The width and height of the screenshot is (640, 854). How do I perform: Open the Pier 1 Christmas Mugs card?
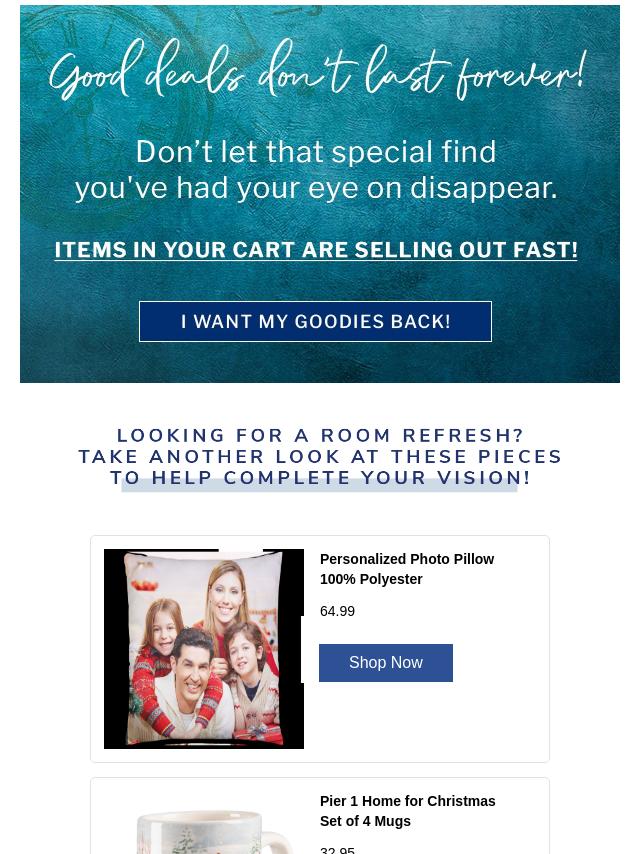pyautogui.click(x=407, y=811)
